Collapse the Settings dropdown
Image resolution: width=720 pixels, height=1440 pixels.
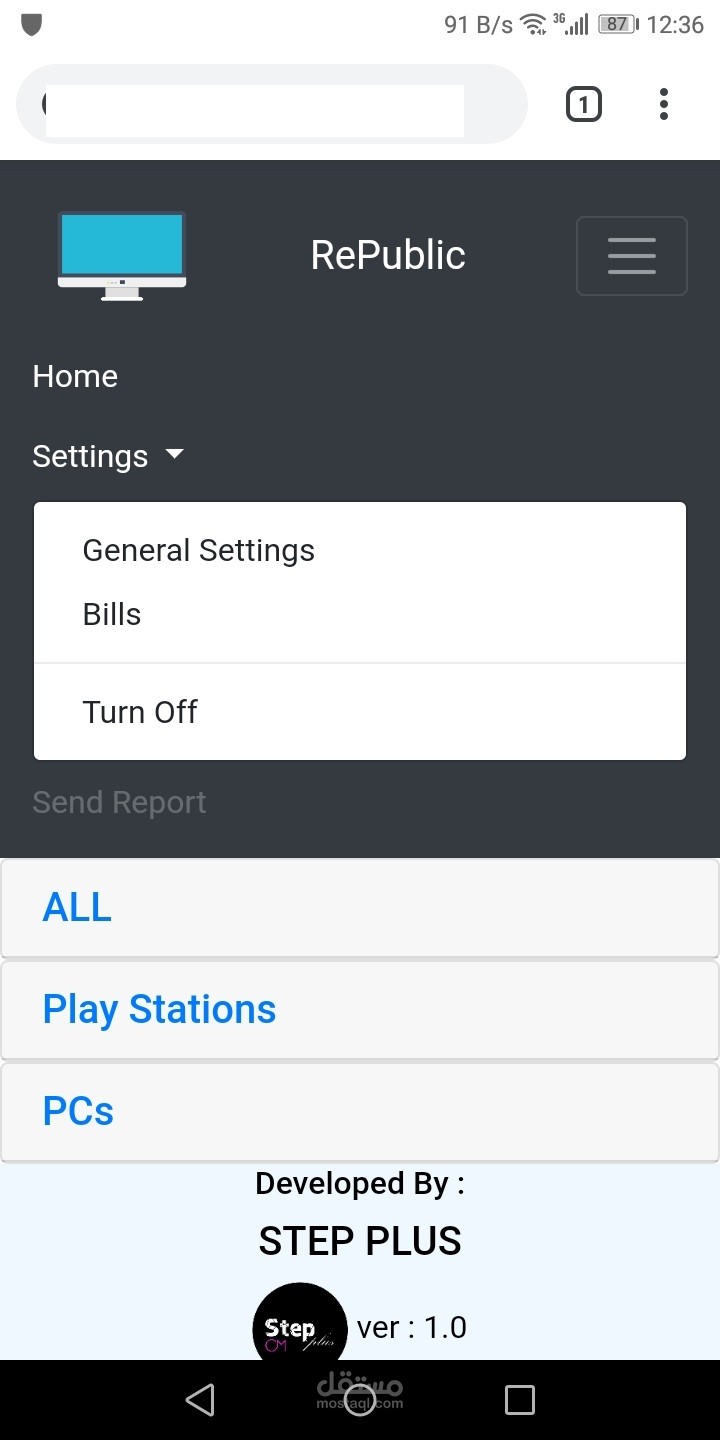108,457
